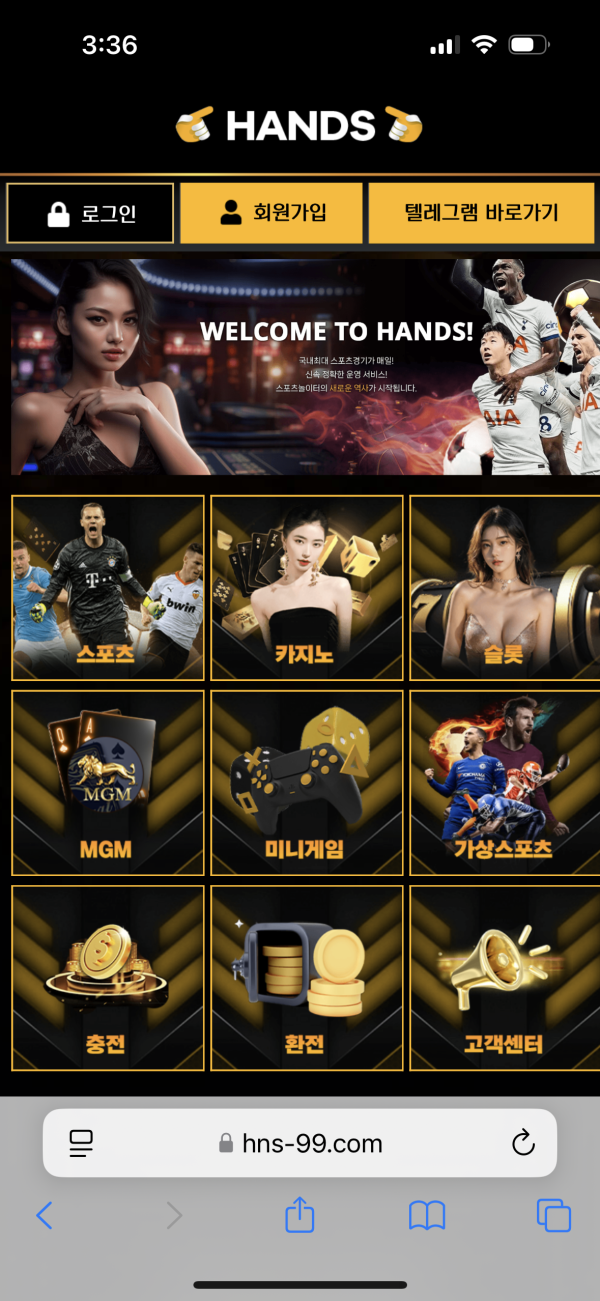Open Safari bookmarks
Screen dimensions: 600x1301
(x=427, y=1216)
